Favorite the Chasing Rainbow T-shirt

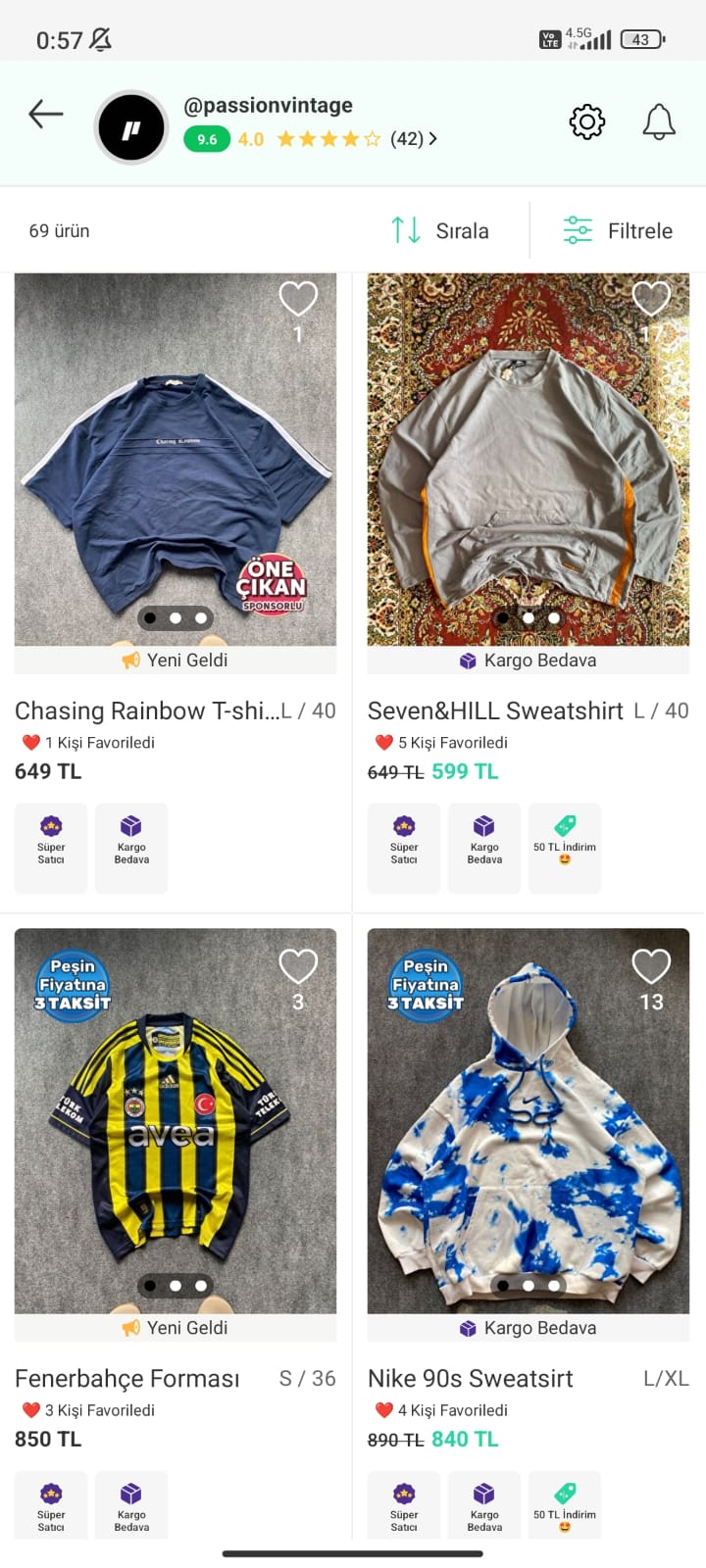point(298,298)
